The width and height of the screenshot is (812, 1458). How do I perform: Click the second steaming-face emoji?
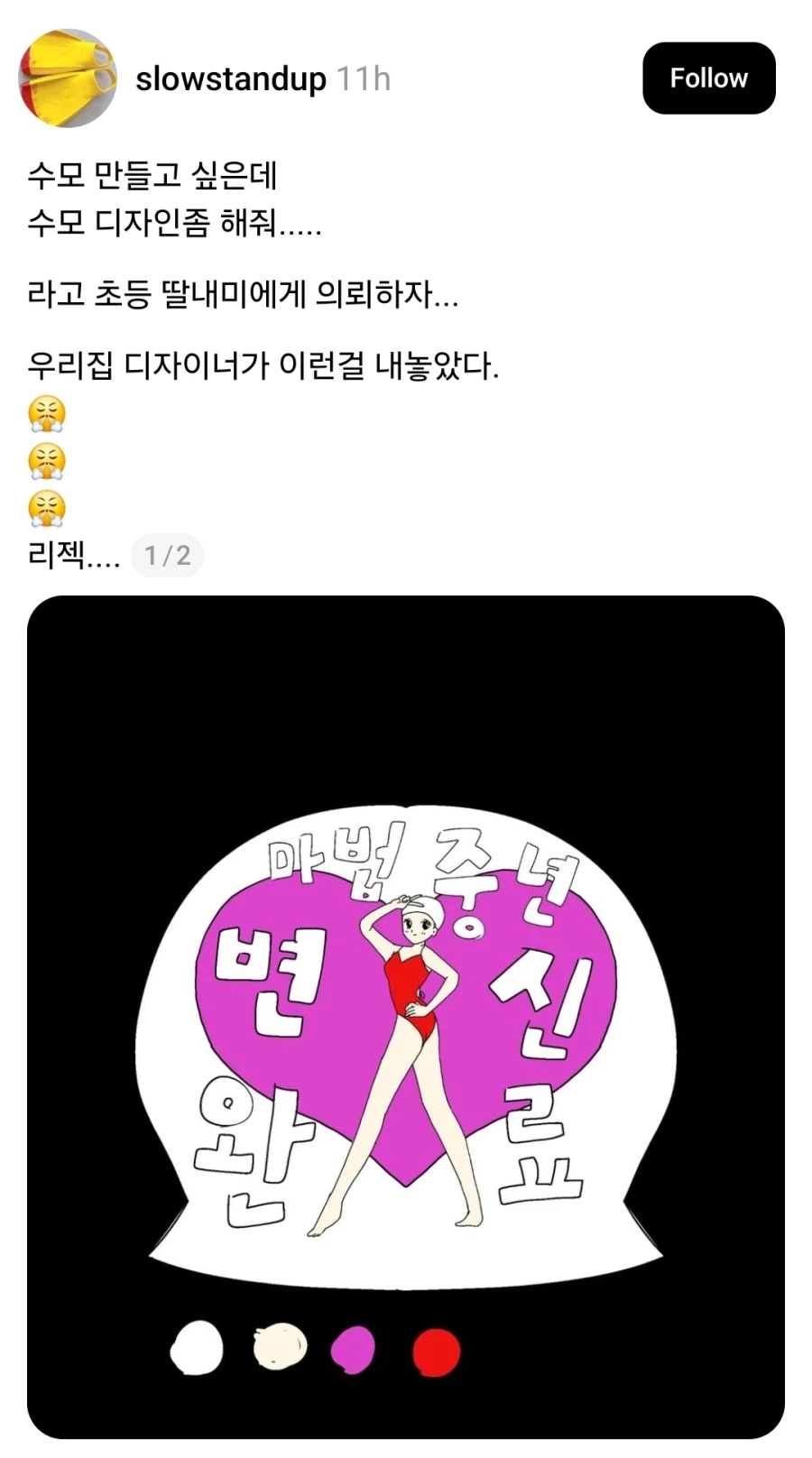click(46, 462)
